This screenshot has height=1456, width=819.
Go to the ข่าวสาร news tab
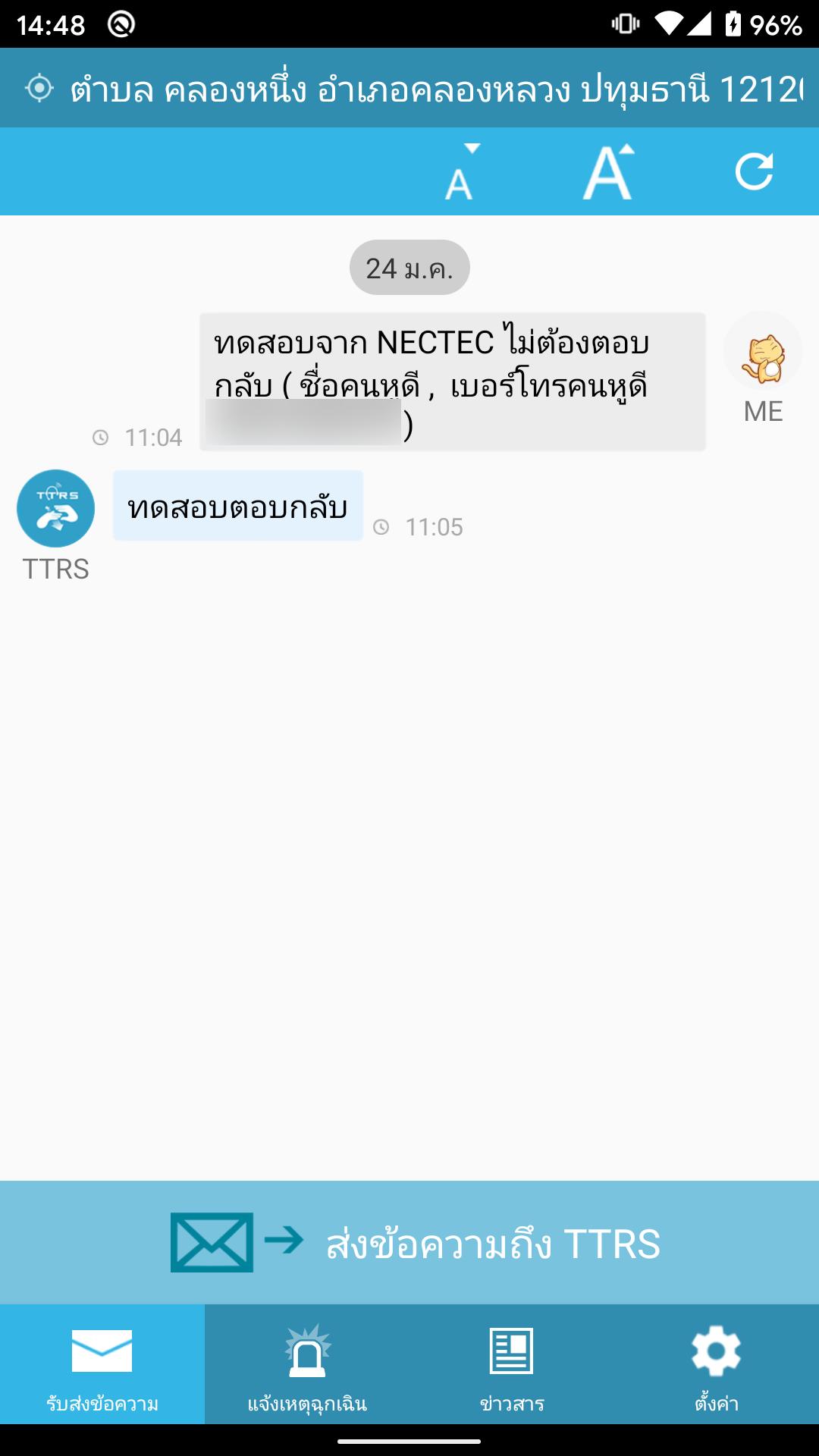[512, 1365]
